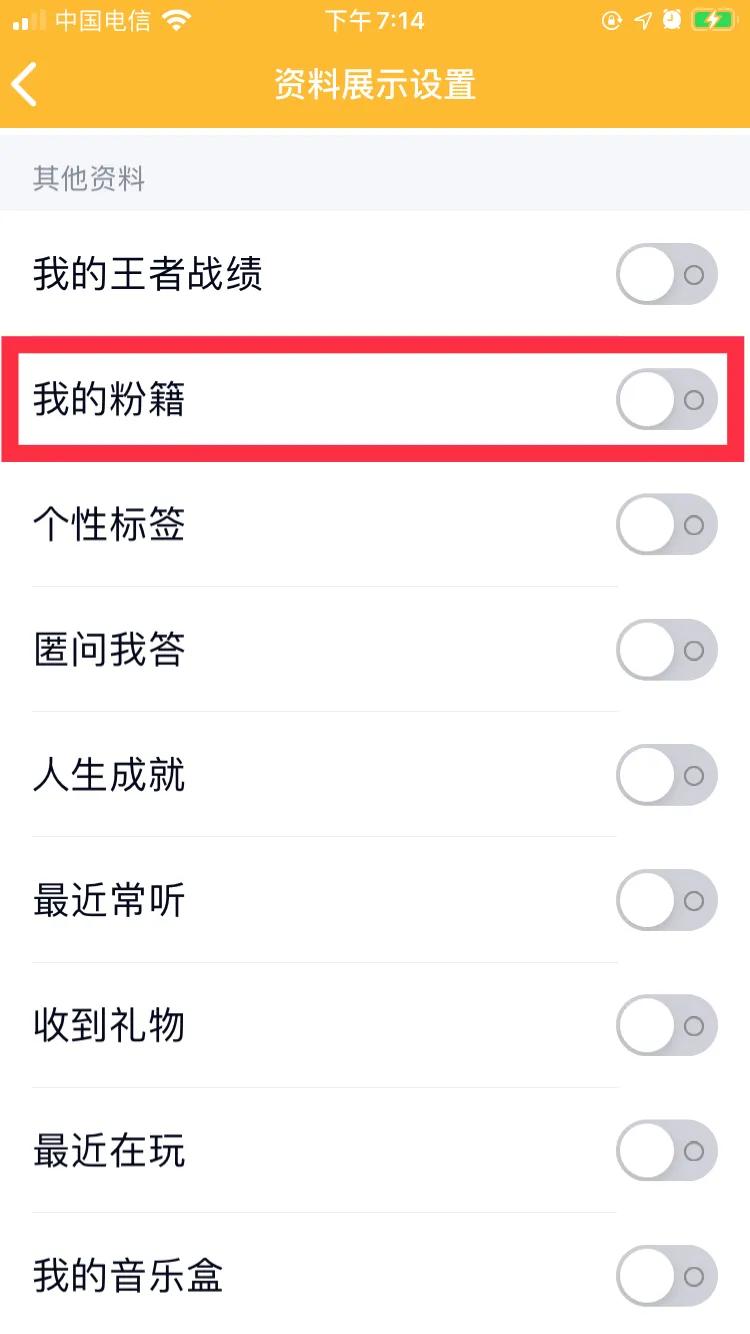The height and width of the screenshot is (1334, 750).
Task: Tap the orientation lock status icon
Action: tap(613, 18)
